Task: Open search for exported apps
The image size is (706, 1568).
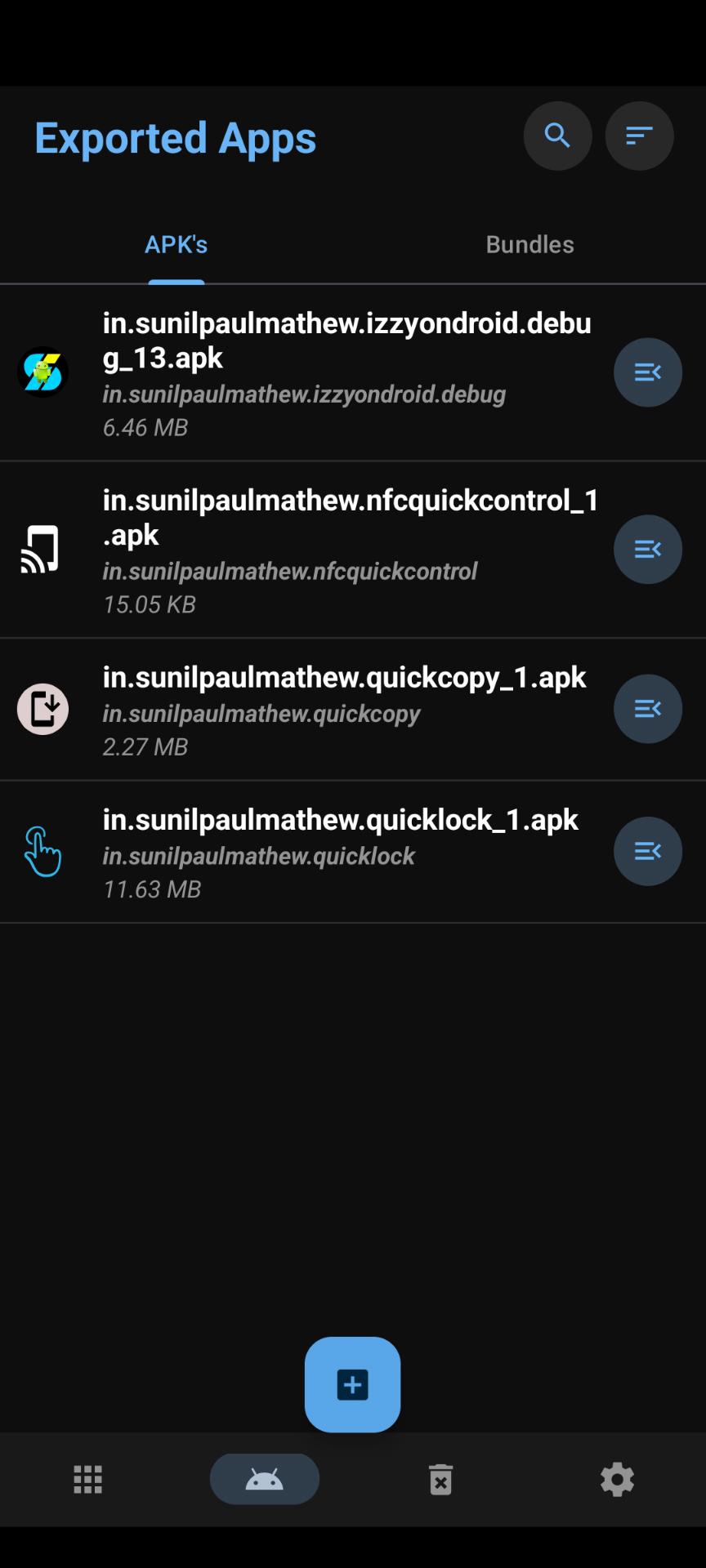Action: [557, 136]
